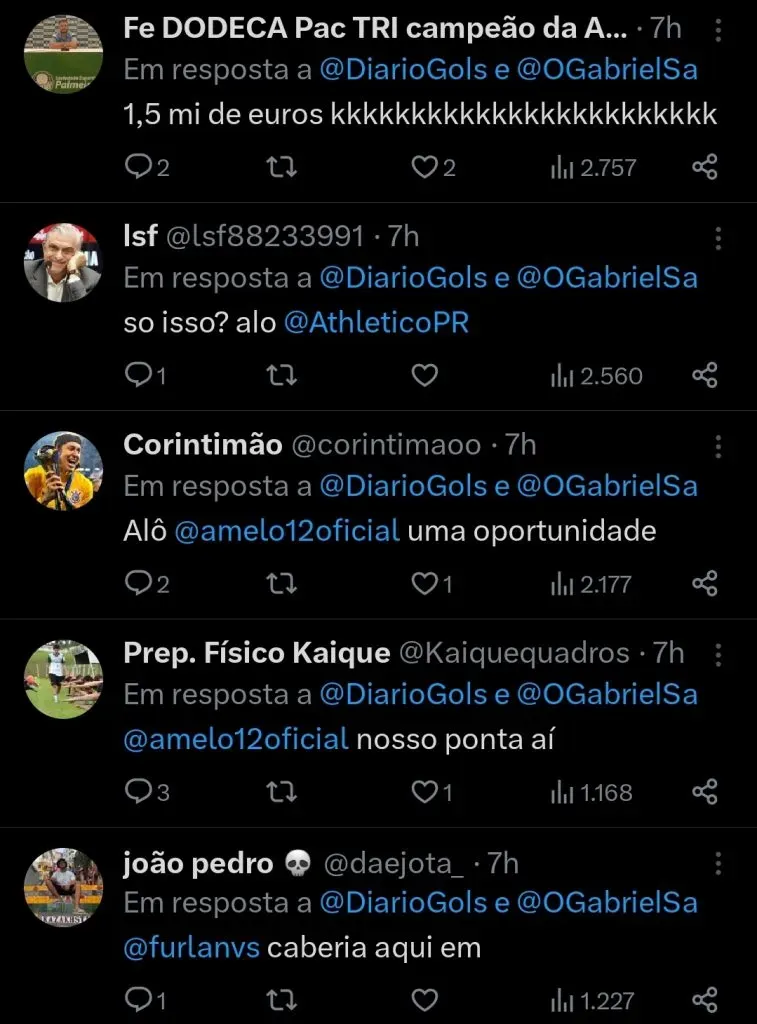Like the lsf reply mentioning @AthleticoPR
The width and height of the screenshot is (757, 1024).
click(425, 375)
